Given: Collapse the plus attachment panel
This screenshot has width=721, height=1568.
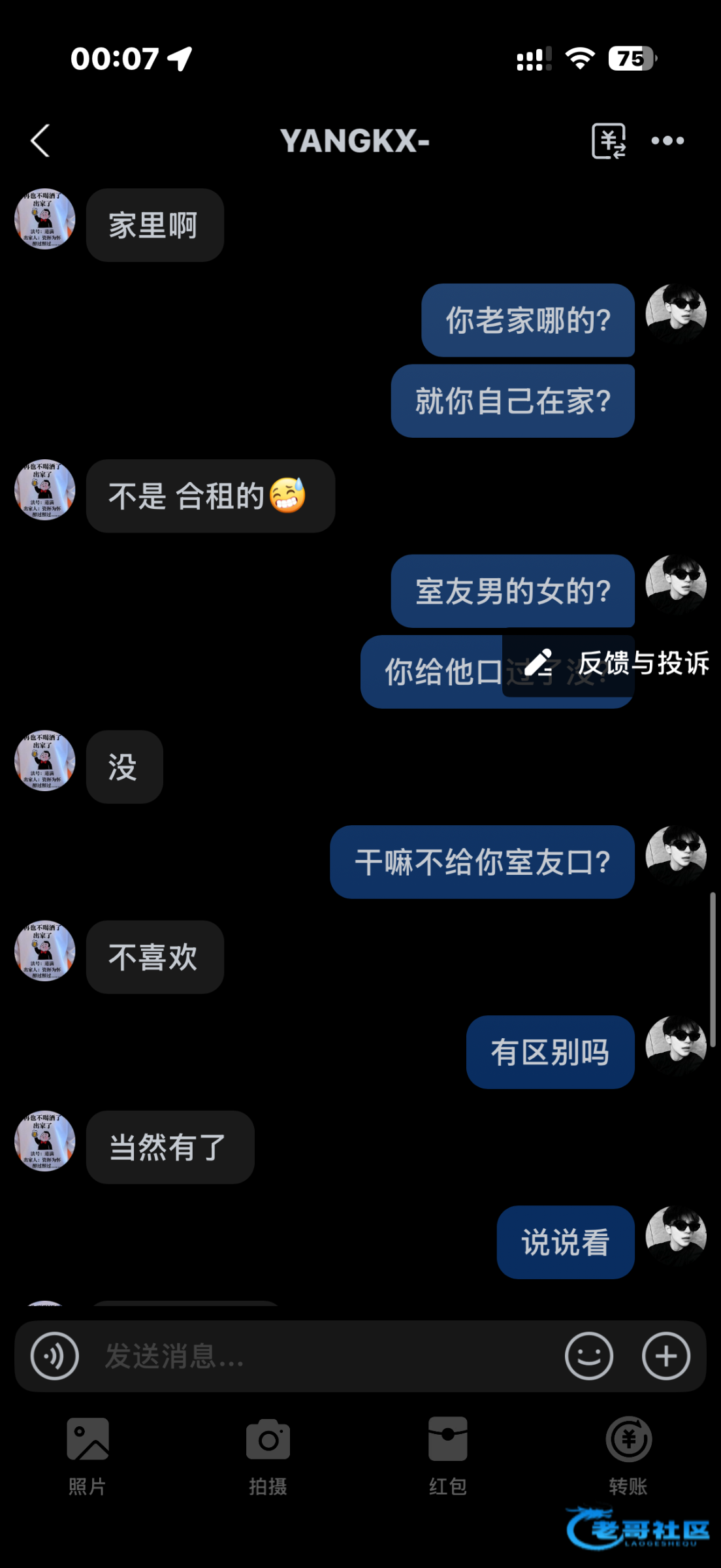Looking at the screenshot, I should 665,1356.
